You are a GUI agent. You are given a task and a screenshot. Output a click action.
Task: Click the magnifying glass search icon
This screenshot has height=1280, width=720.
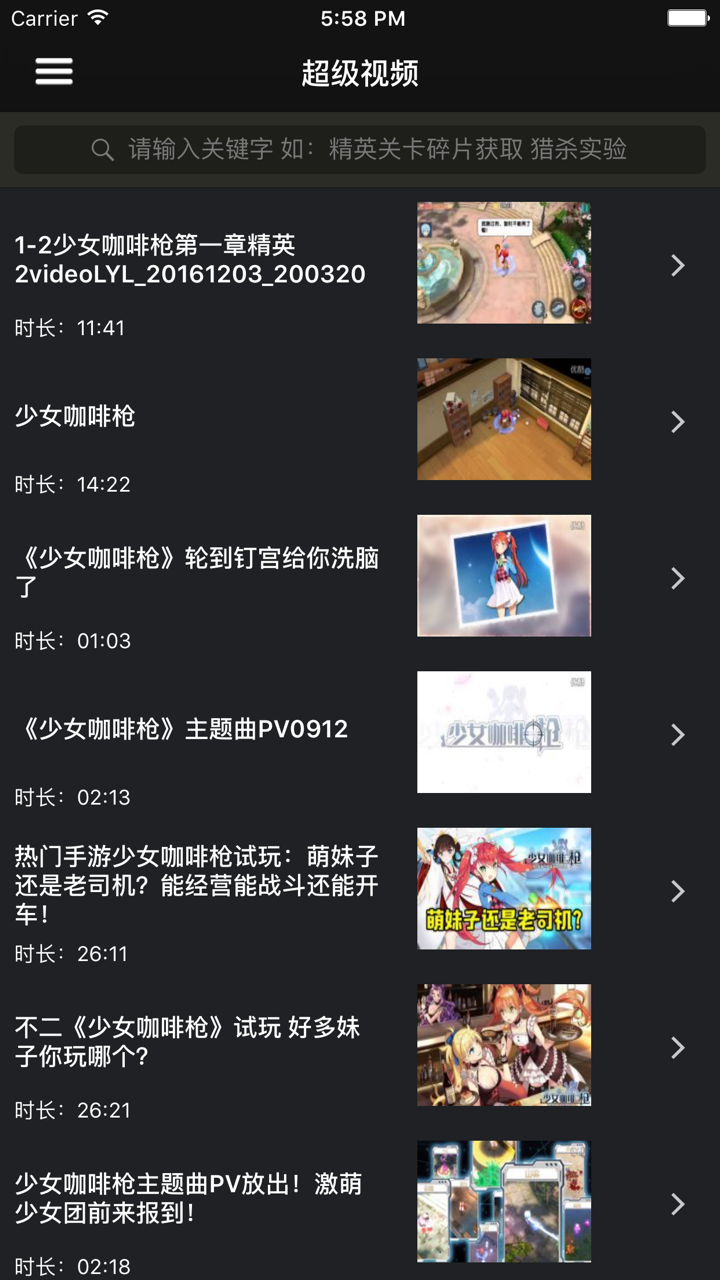pos(101,148)
